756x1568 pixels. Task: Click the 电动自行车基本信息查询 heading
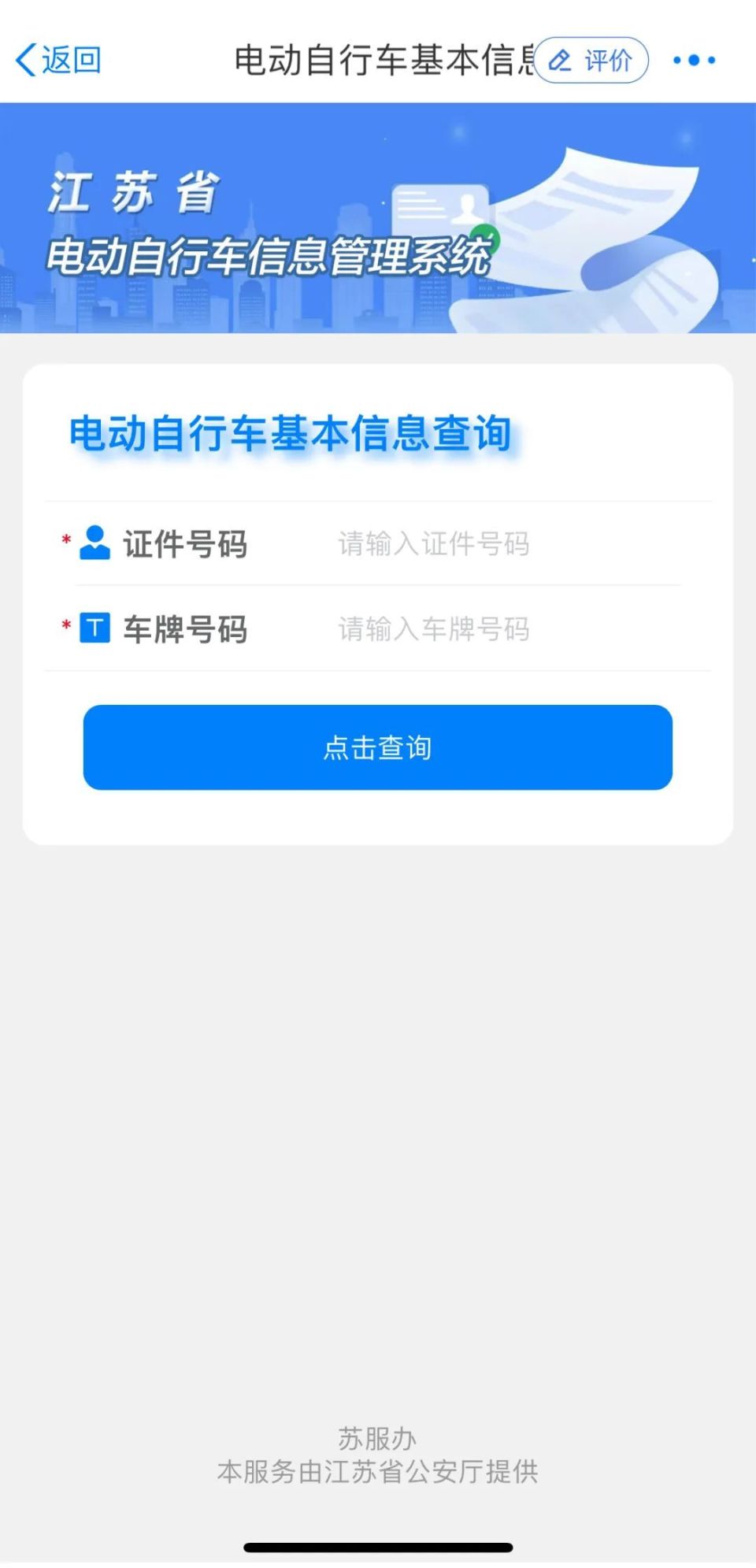290,432
